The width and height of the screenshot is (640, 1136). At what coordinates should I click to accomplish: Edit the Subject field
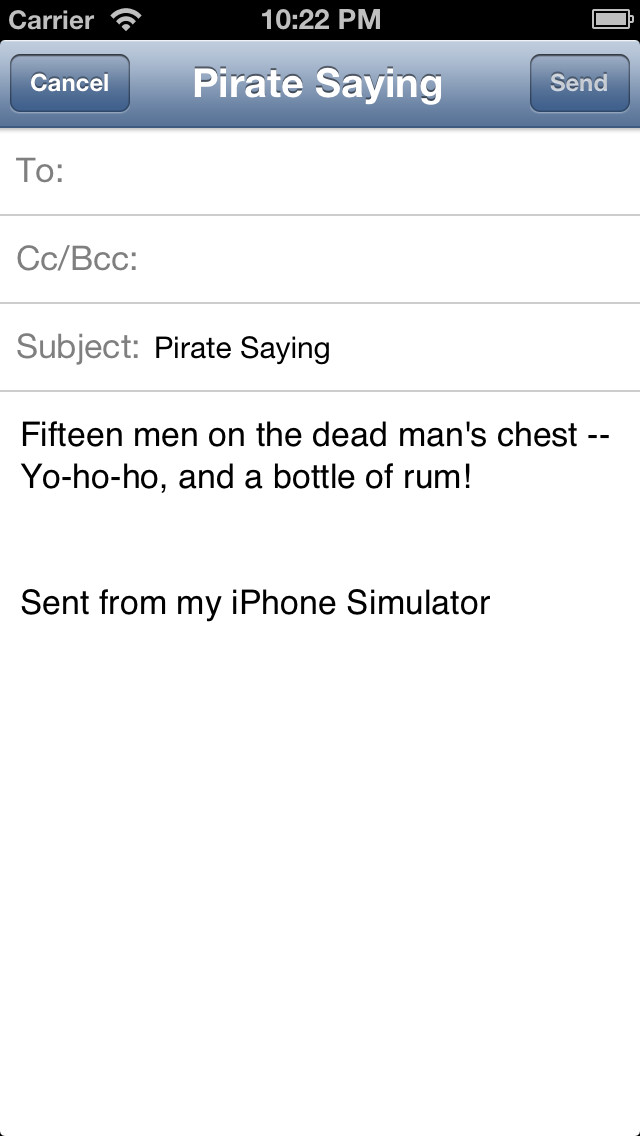pyautogui.click(x=390, y=348)
